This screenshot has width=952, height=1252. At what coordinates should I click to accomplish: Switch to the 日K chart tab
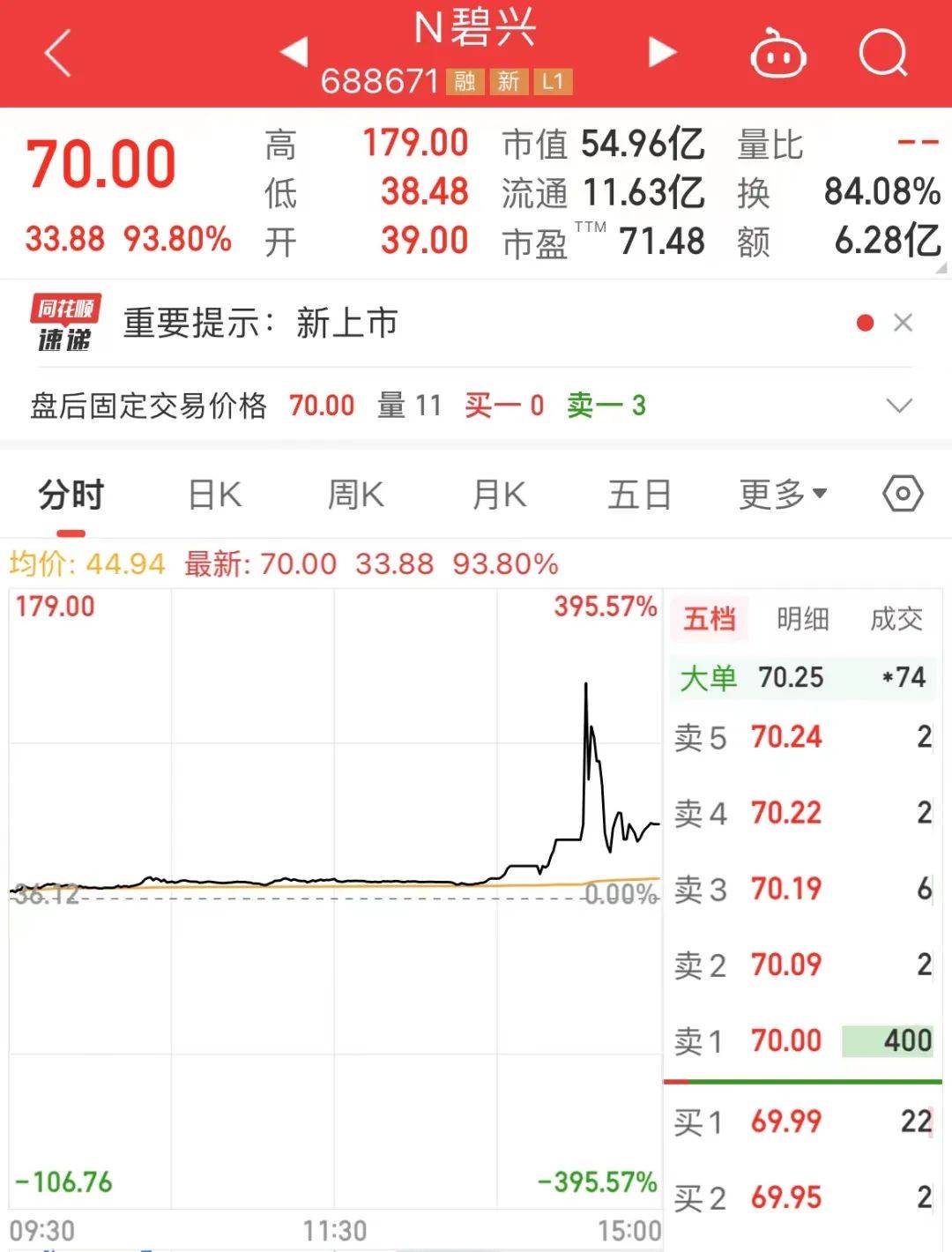[215, 495]
